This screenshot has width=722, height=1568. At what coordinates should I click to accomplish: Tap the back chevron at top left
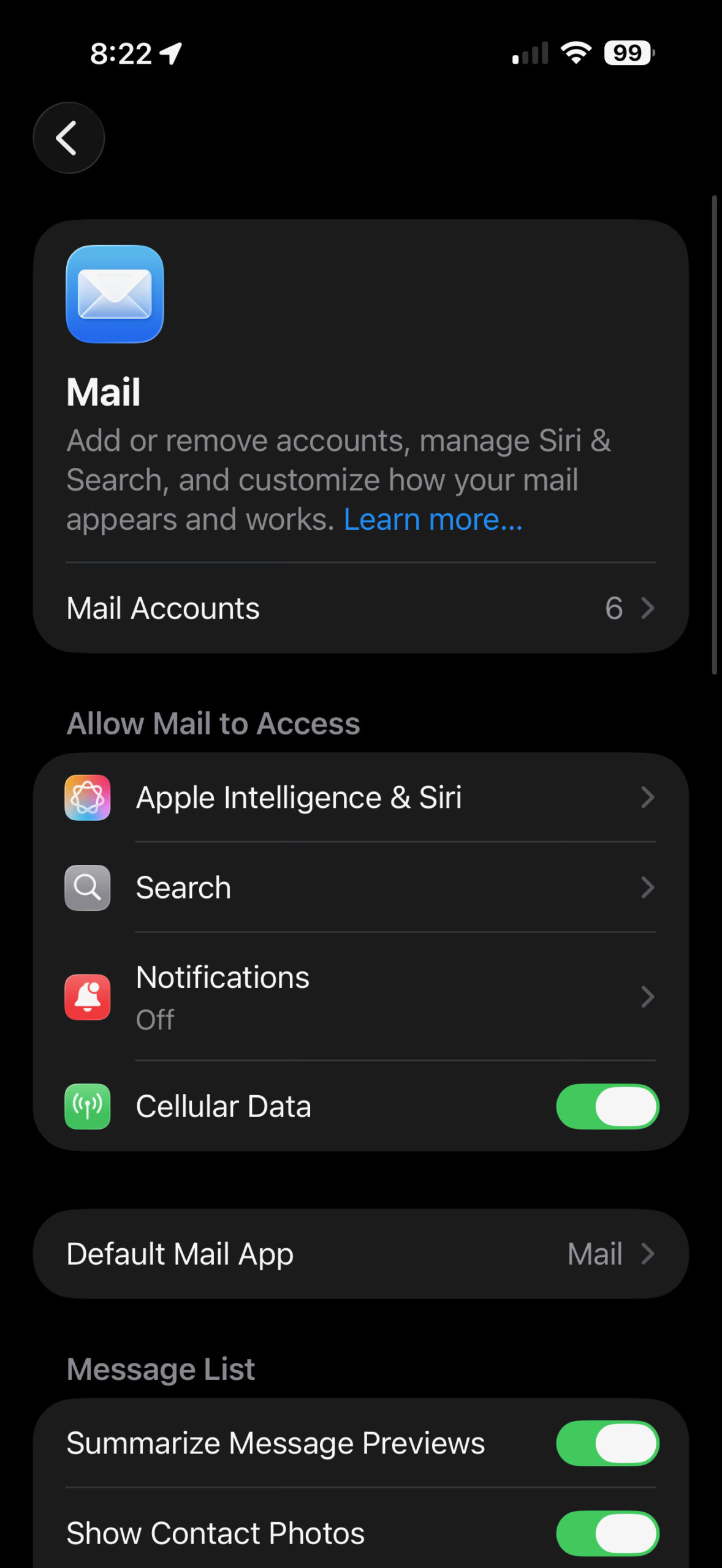(x=68, y=137)
